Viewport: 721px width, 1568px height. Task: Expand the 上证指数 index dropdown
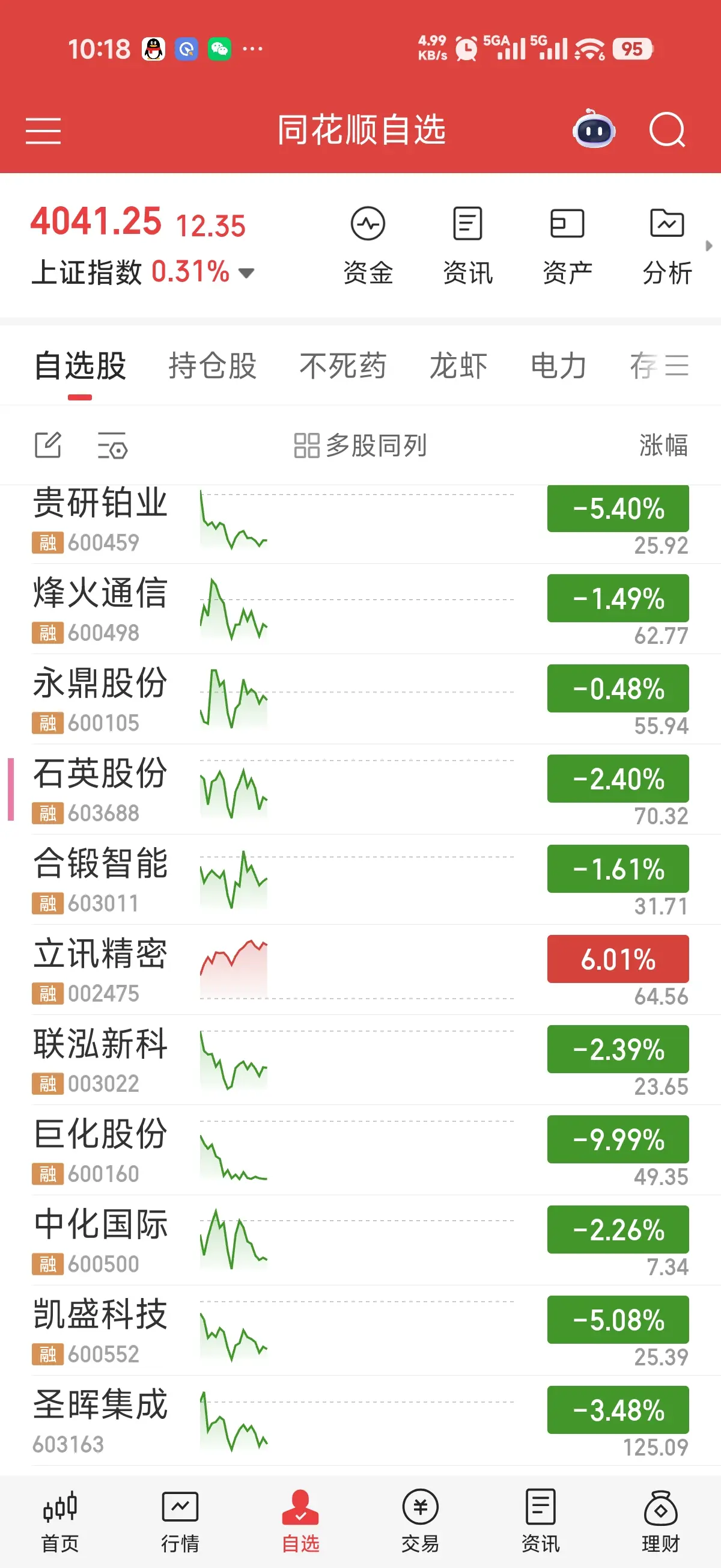[x=246, y=273]
